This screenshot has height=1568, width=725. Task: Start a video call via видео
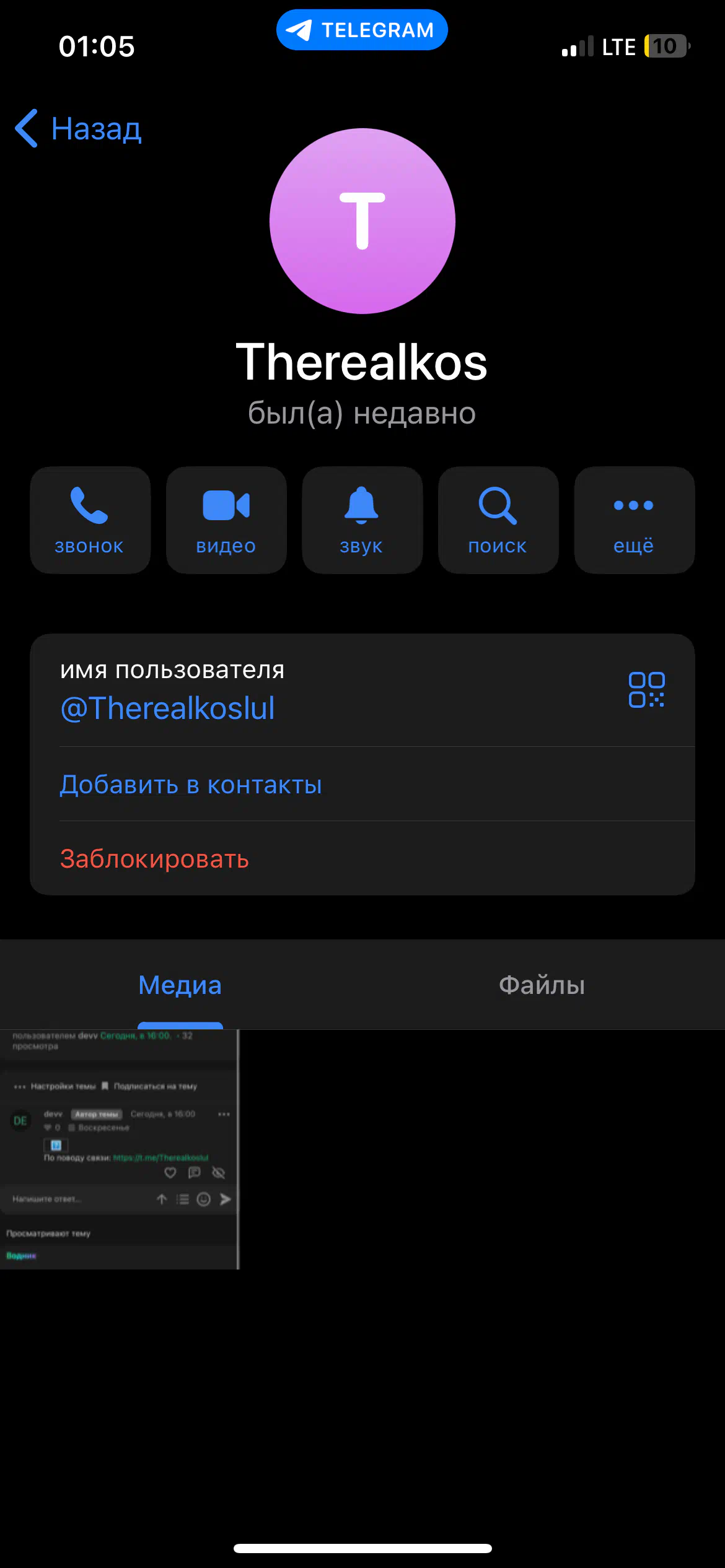226,520
